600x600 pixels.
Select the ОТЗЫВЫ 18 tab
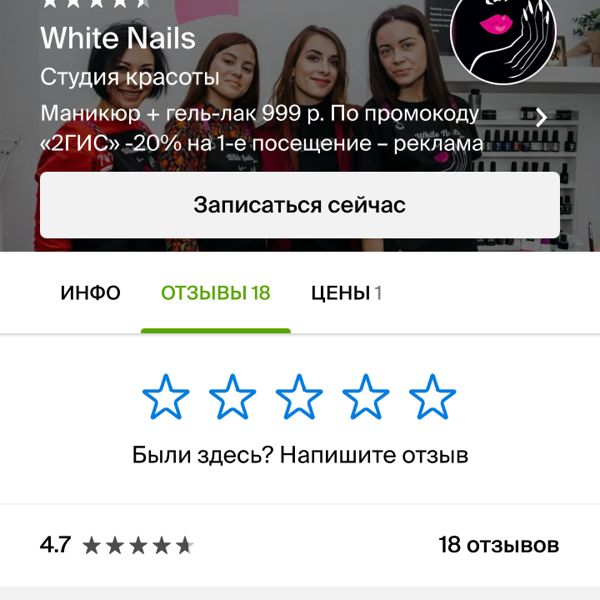(215, 293)
